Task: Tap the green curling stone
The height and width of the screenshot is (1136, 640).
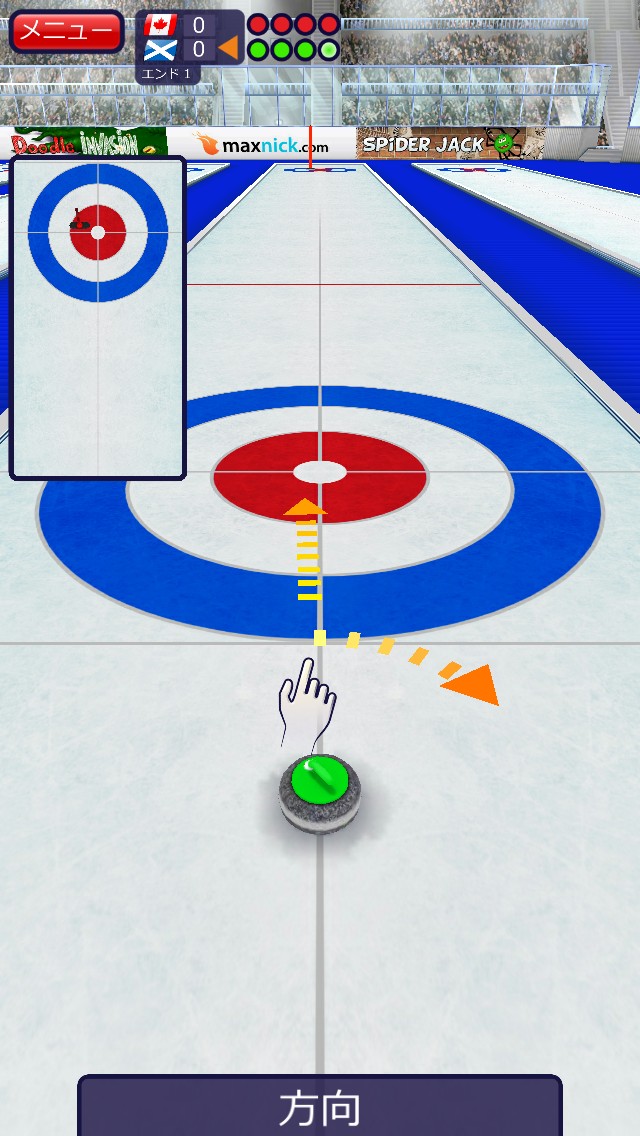Action: 320,793
